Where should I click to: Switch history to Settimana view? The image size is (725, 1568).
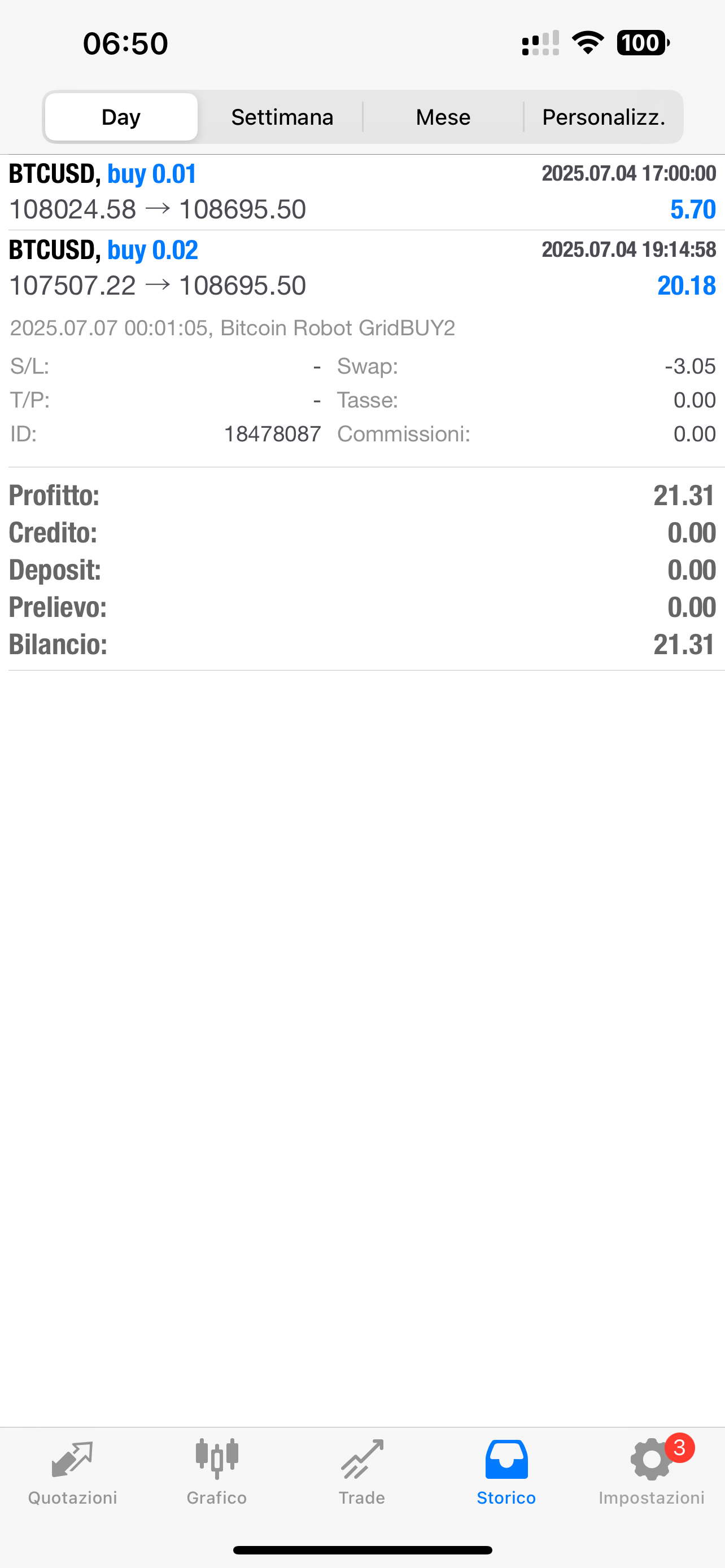(x=282, y=117)
